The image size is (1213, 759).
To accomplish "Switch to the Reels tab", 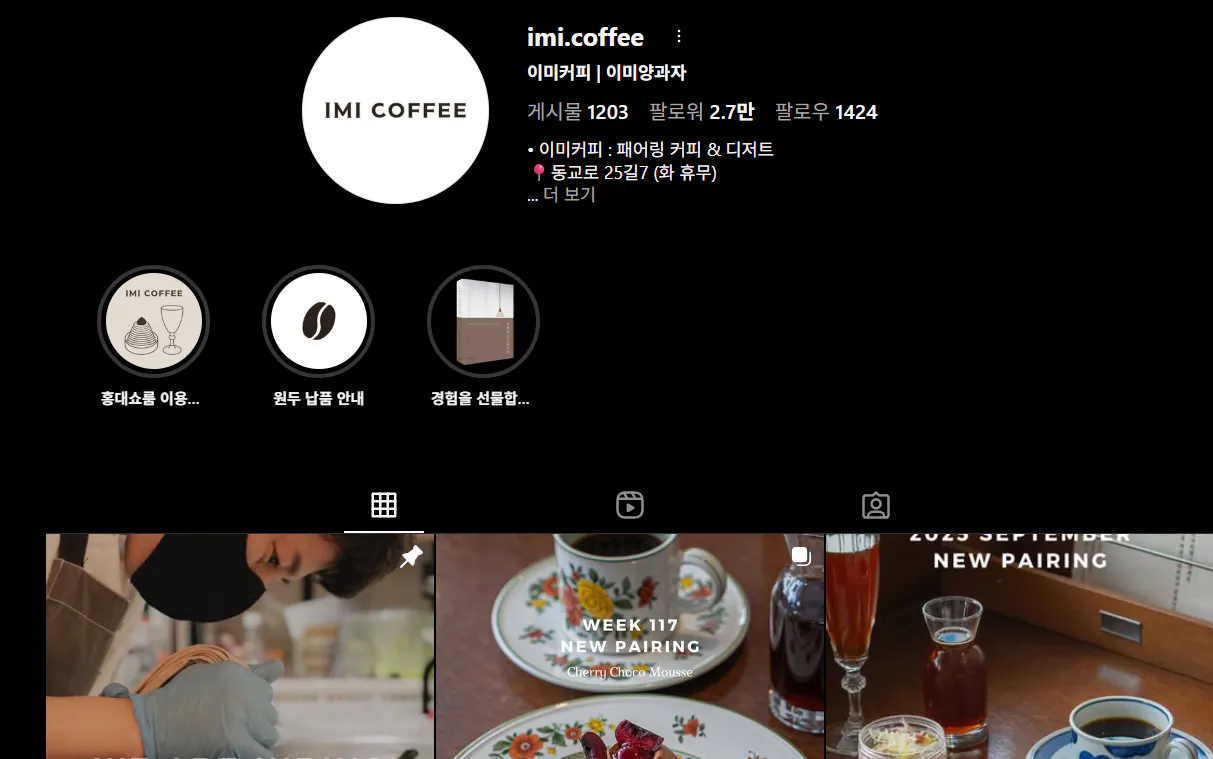I will pyautogui.click(x=630, y=505).
